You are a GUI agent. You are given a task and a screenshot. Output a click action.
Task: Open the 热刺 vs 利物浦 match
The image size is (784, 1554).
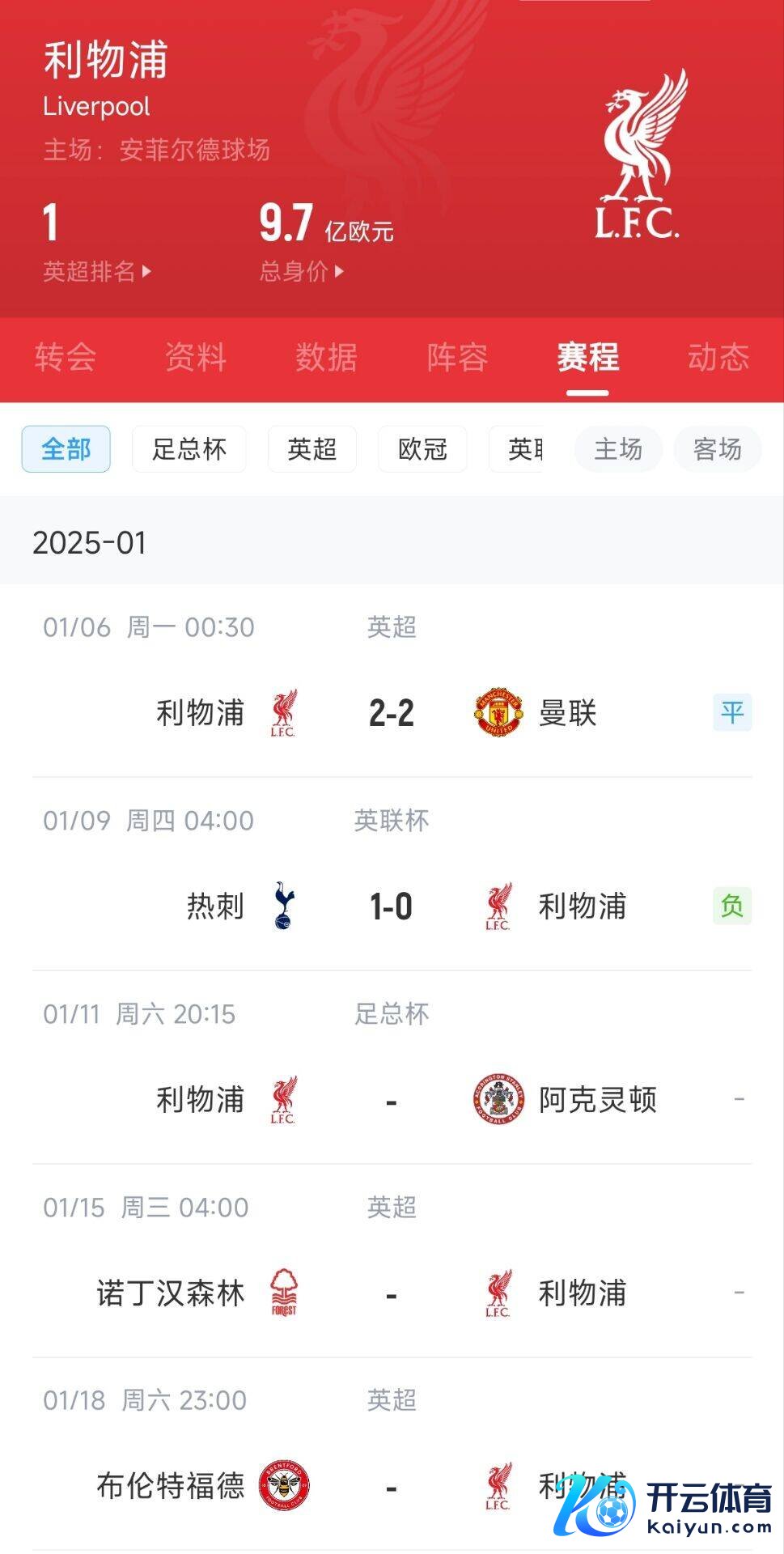[392, 906]
